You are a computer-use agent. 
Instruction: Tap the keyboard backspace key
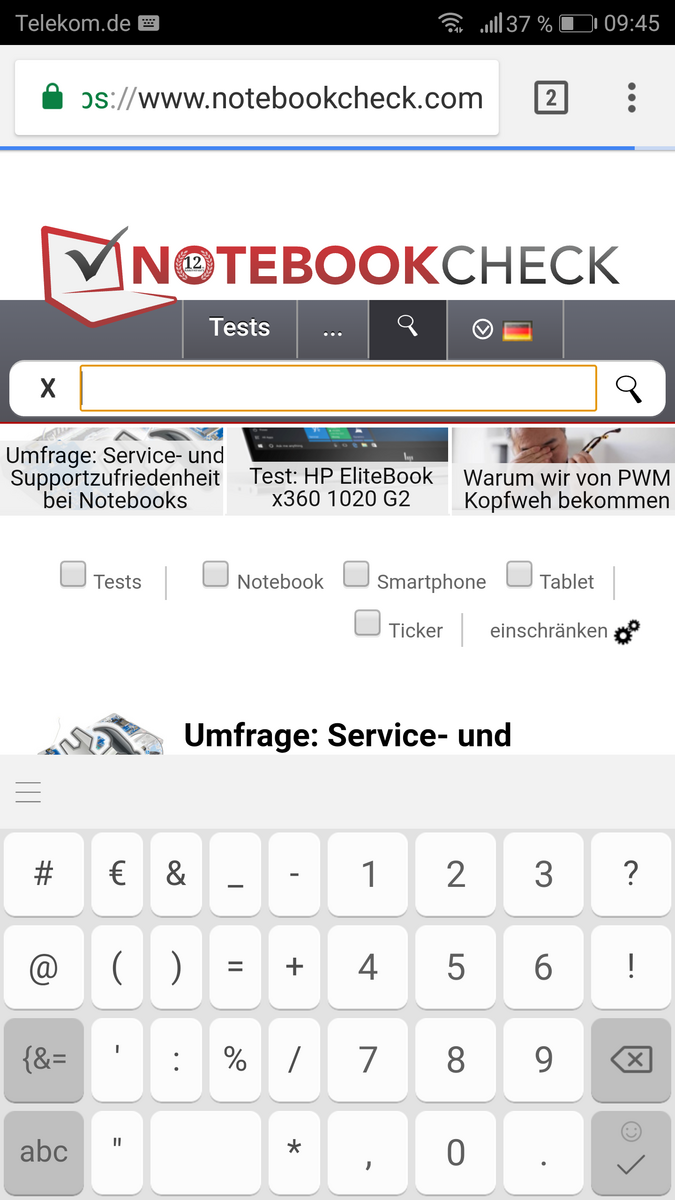631,1061
